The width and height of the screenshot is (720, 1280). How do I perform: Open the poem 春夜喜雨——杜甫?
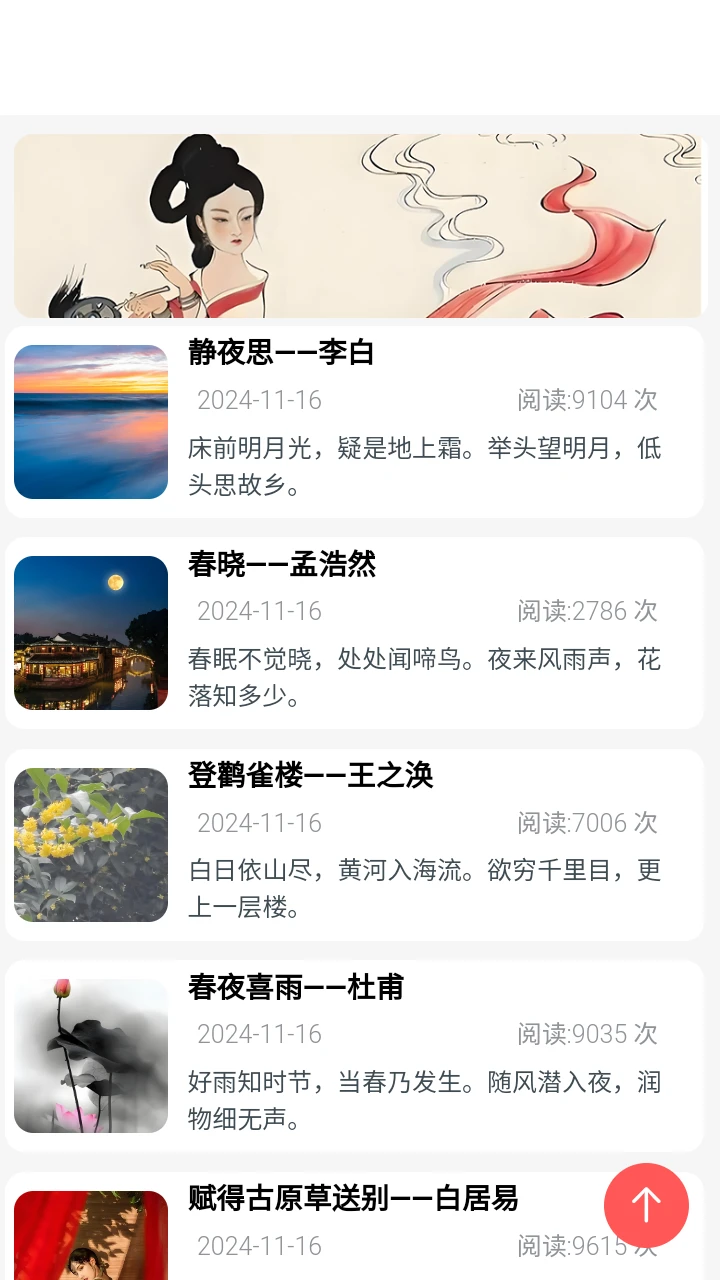[296, 987]
